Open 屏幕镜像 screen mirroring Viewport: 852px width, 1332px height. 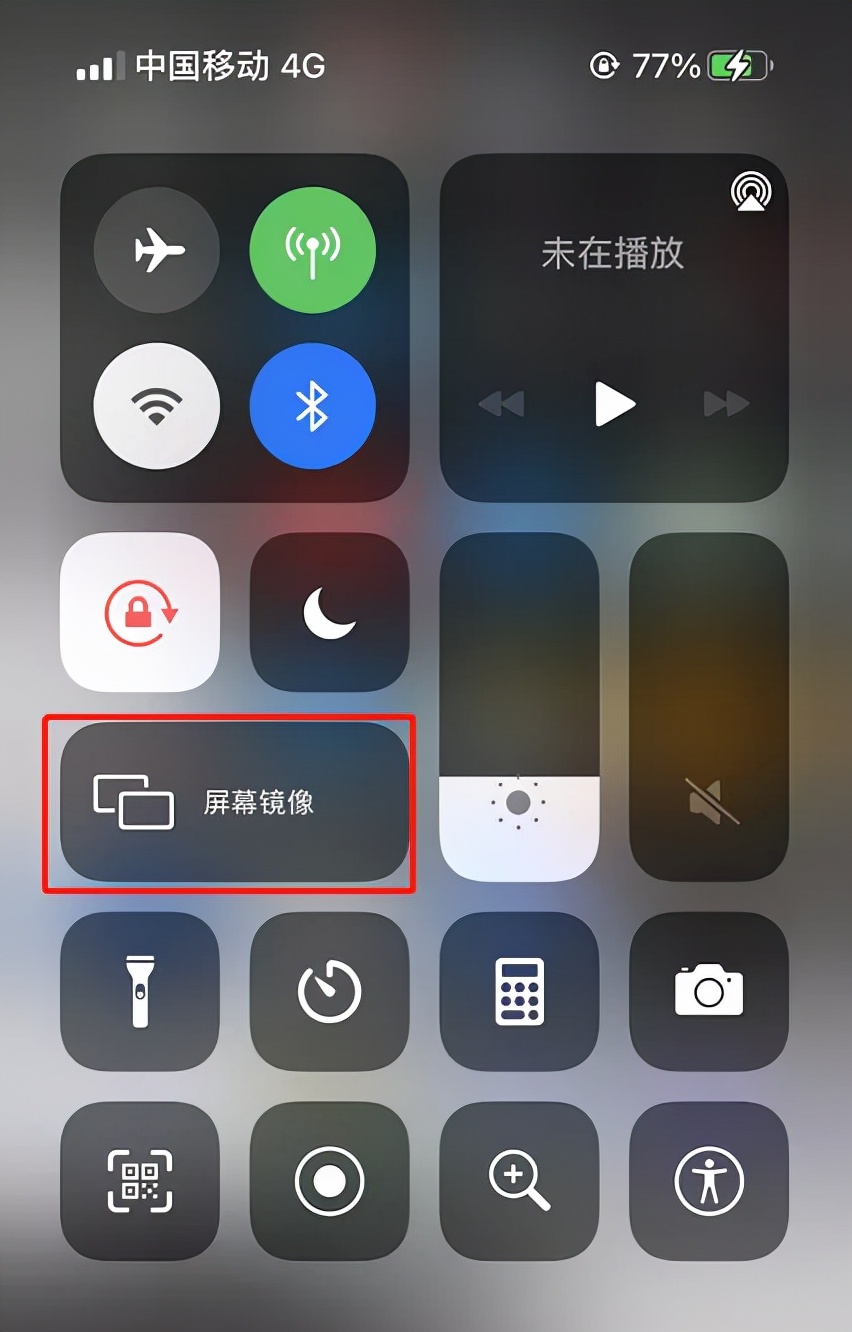tap(235, 802)
